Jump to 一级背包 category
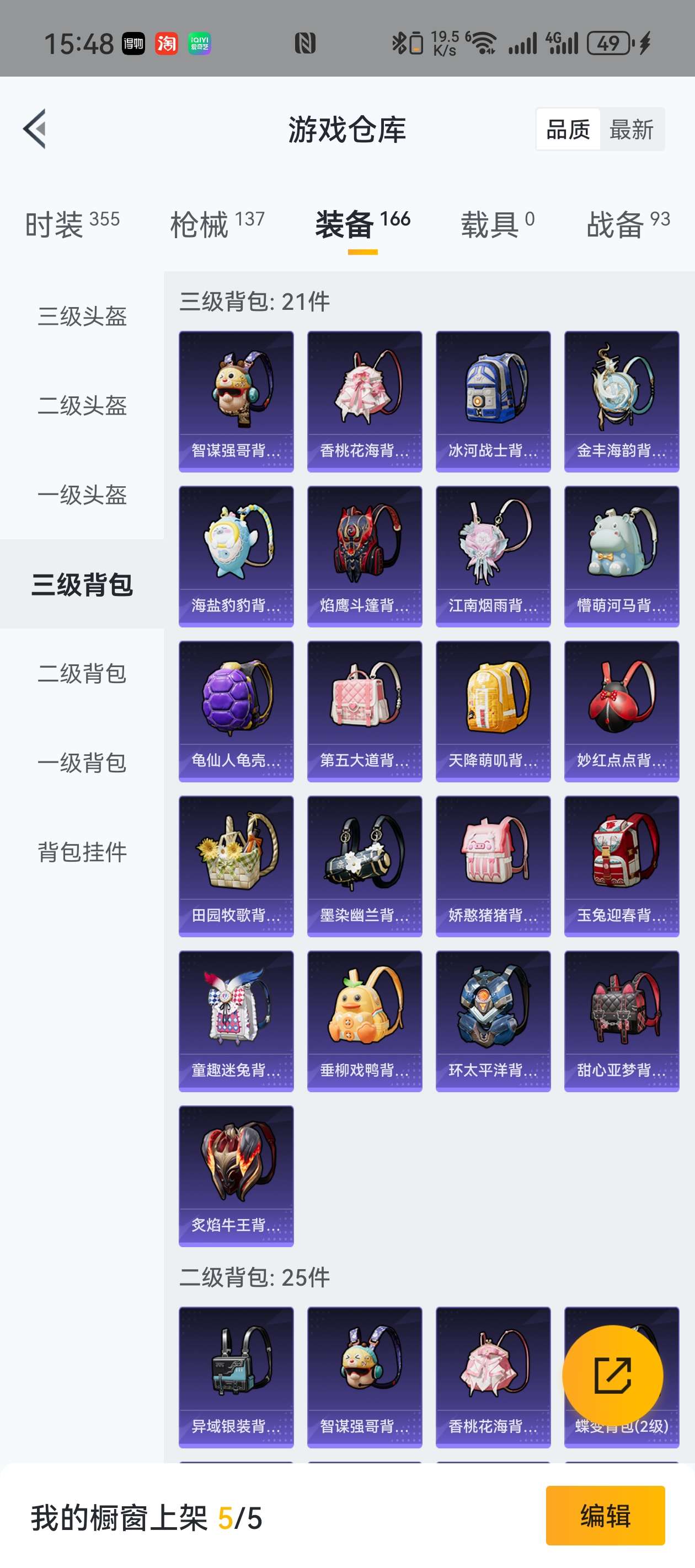This screenshot has width=695, height=1568. point(82,762)
